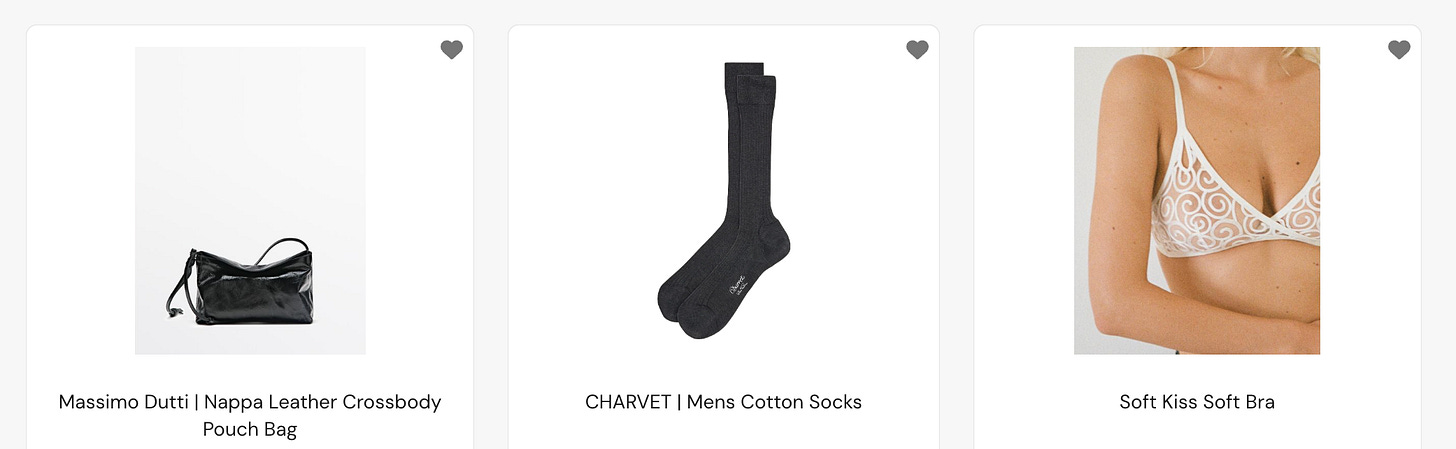Favorite the Massimo Dutti crossbody pouch bag
The height and width of the screenshot is (449, 1456).
(452, 50)
